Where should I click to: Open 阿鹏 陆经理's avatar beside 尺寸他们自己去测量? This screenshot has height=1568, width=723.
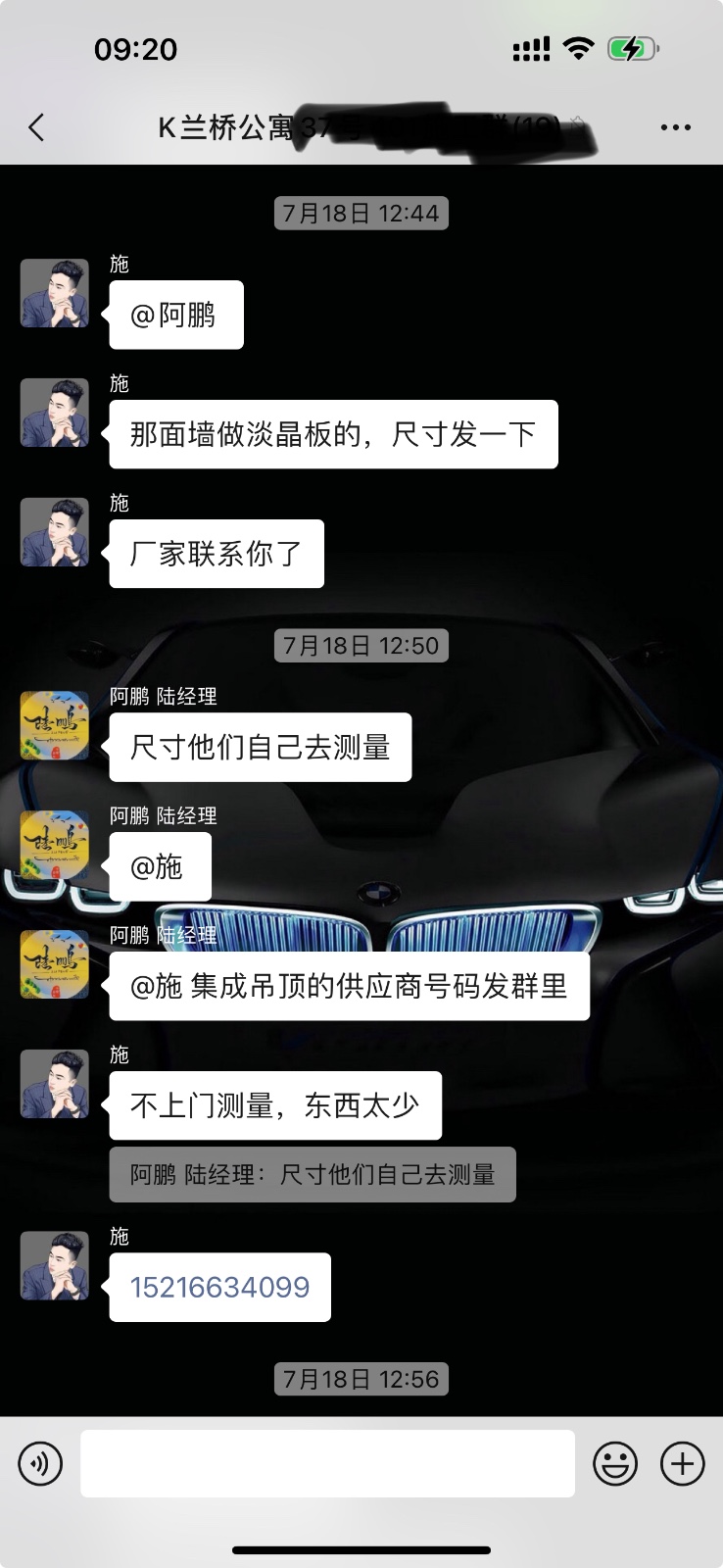pos(55,725)
